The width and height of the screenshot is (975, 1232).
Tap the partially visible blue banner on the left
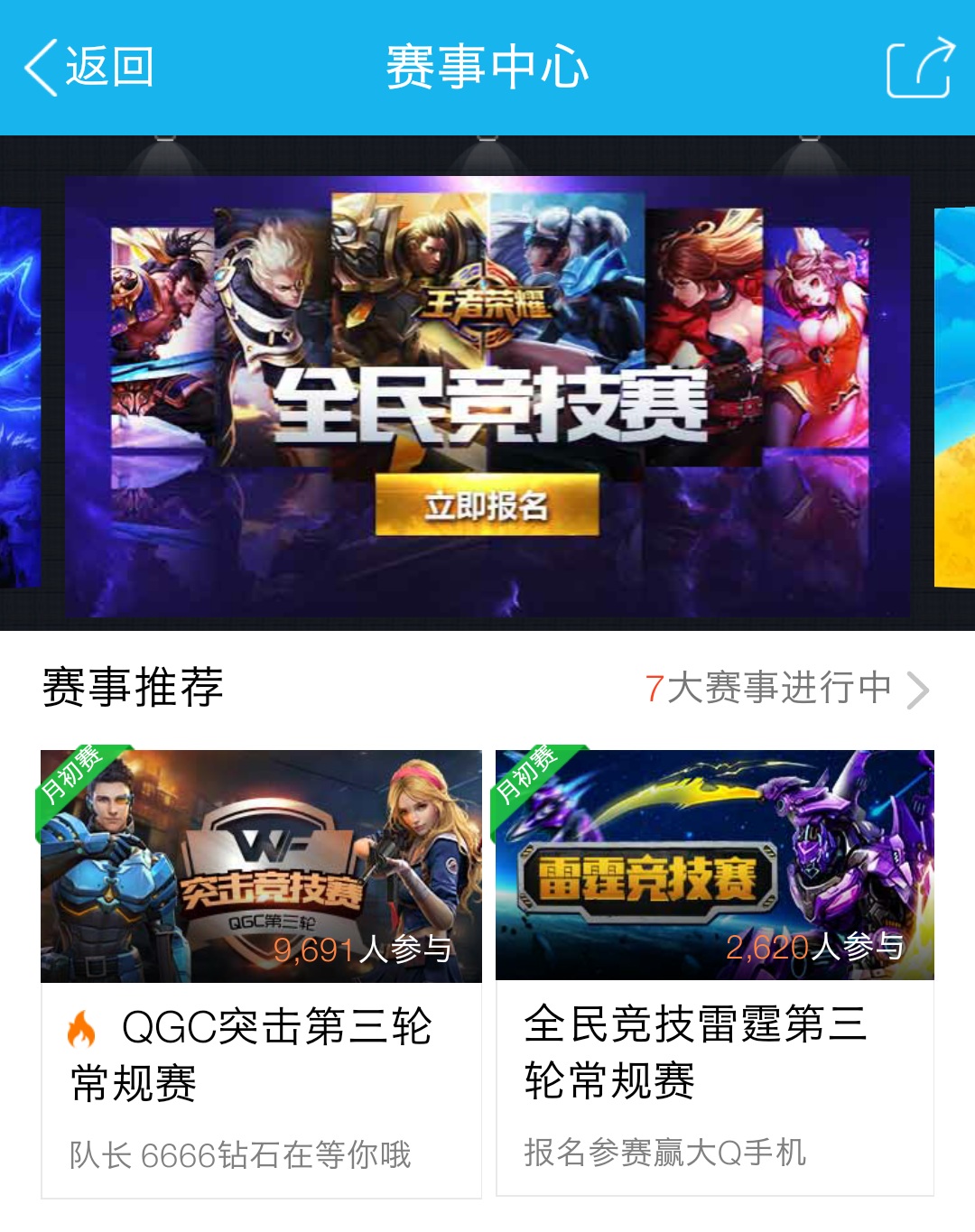20,388
